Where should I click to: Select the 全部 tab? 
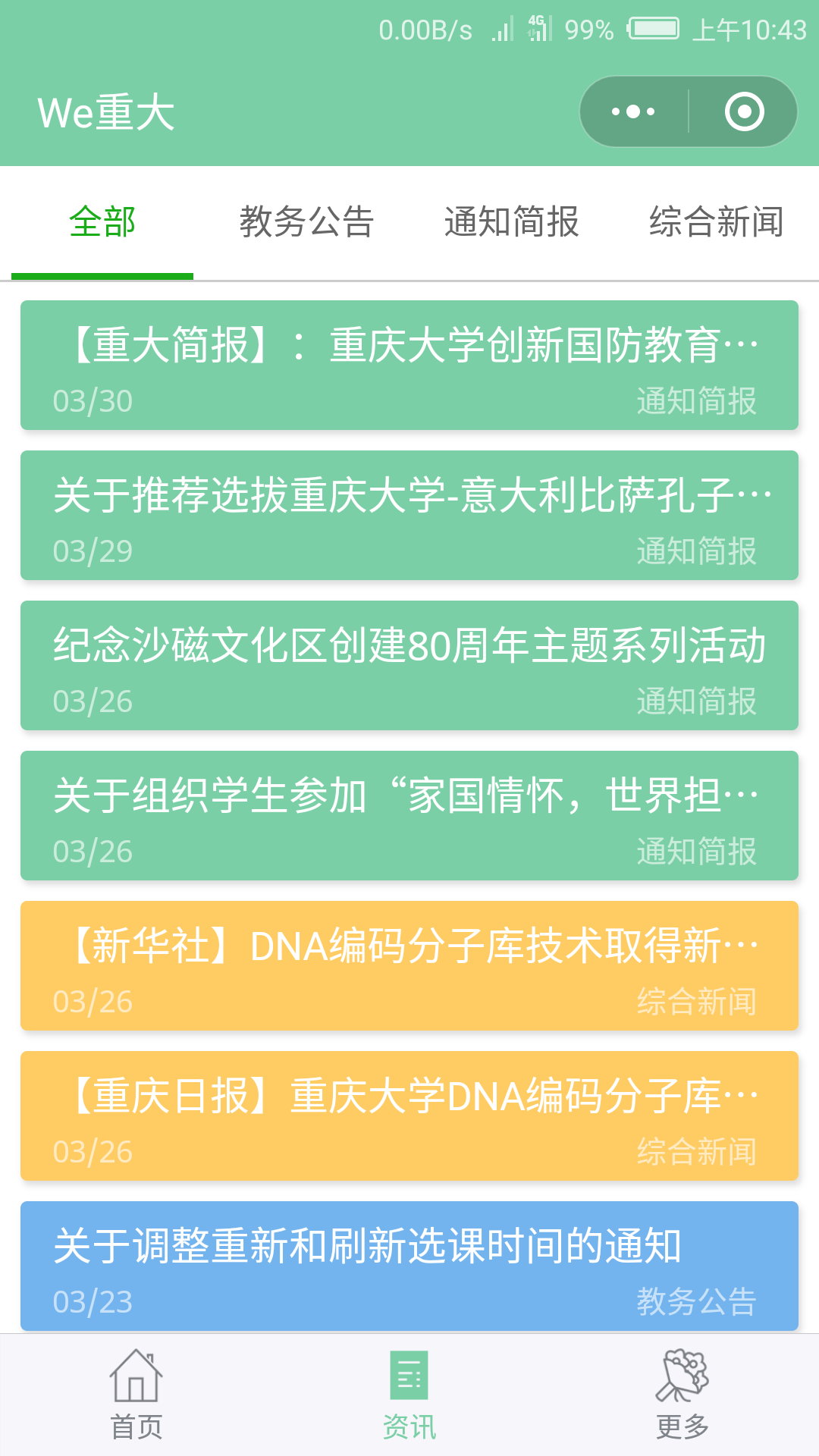(102, 222)
